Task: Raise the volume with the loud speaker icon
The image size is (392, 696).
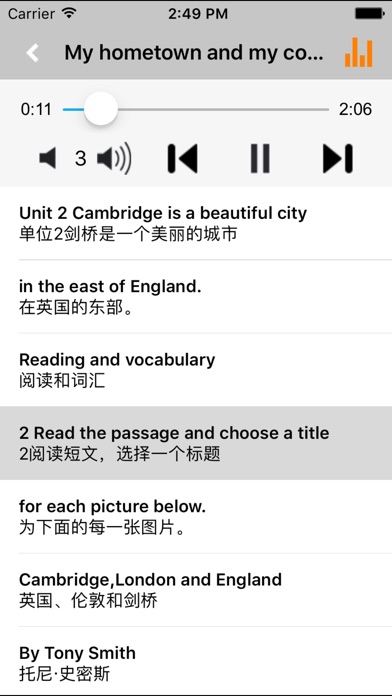Action: coord(114,158)
